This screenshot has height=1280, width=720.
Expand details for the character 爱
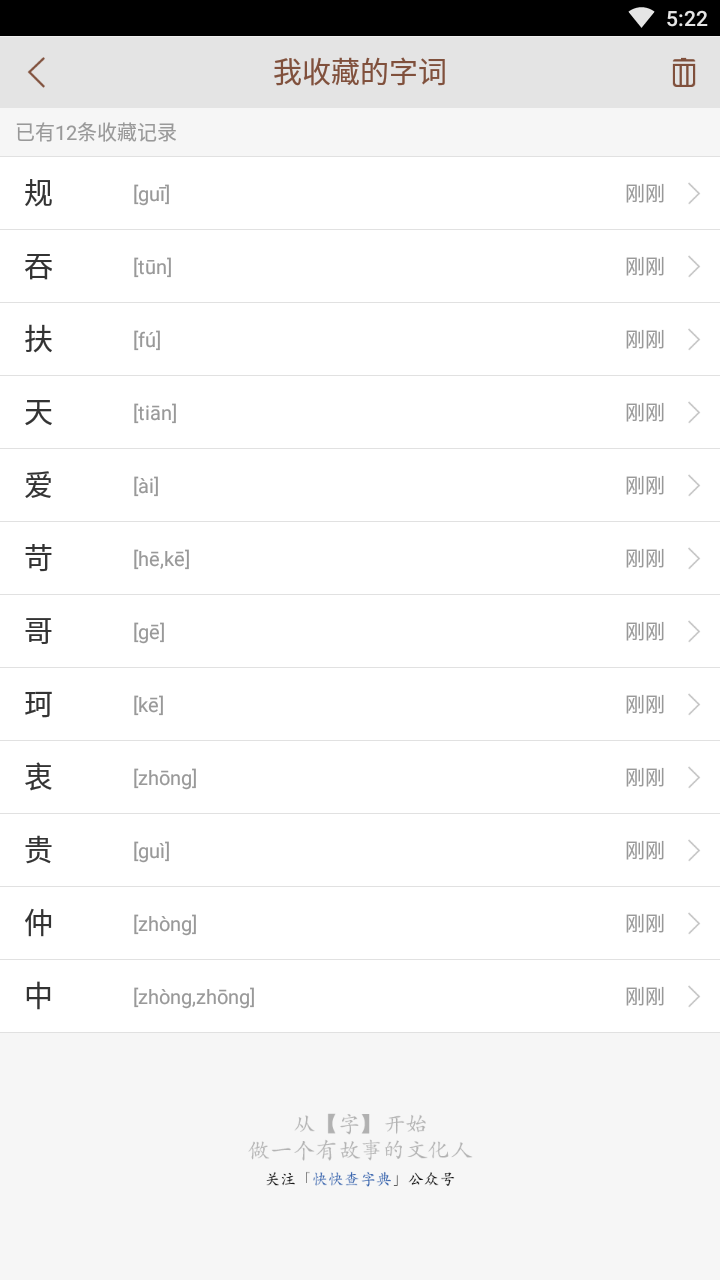[693, 485]
